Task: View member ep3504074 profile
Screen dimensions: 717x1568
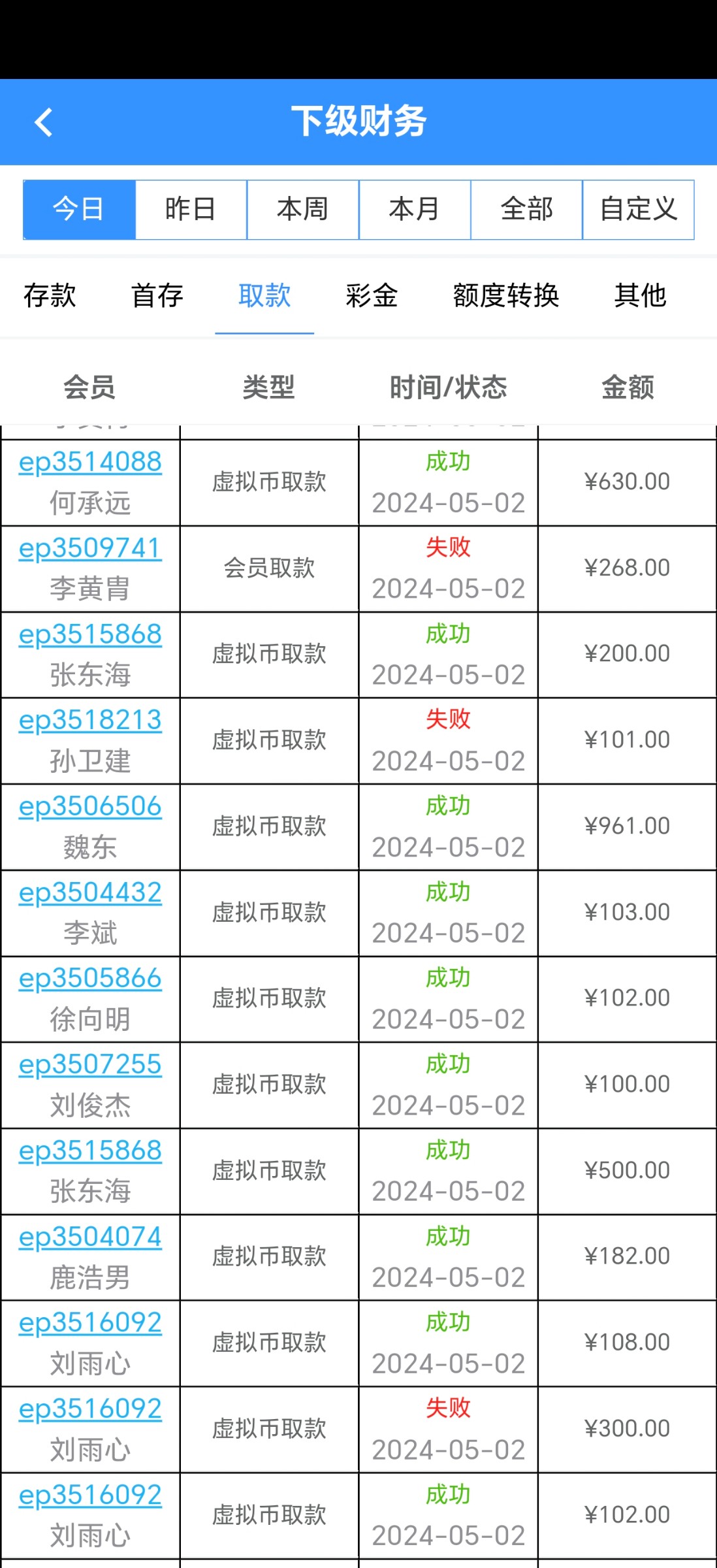Action: tap(89, 1236)
